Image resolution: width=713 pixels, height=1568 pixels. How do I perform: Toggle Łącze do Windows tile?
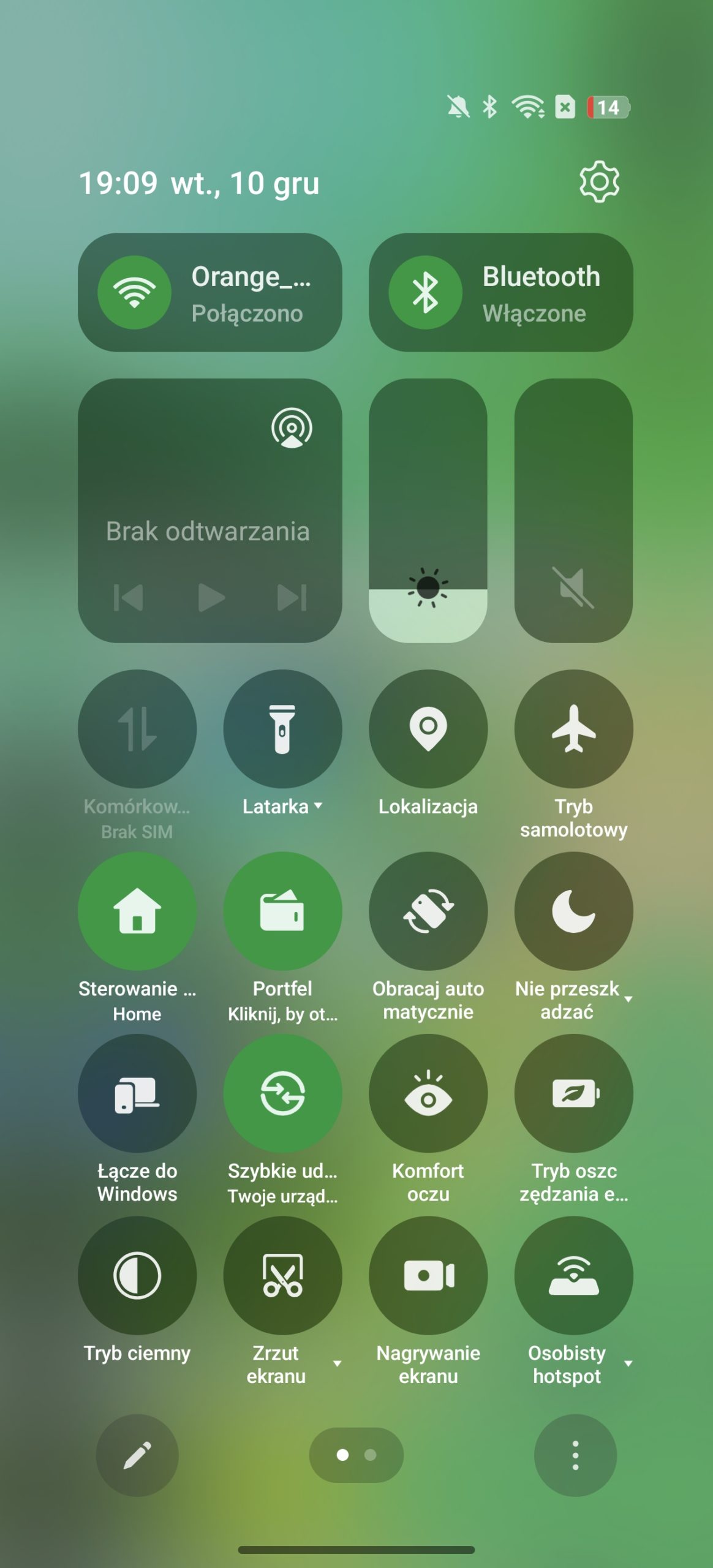tap(137, 1093)
